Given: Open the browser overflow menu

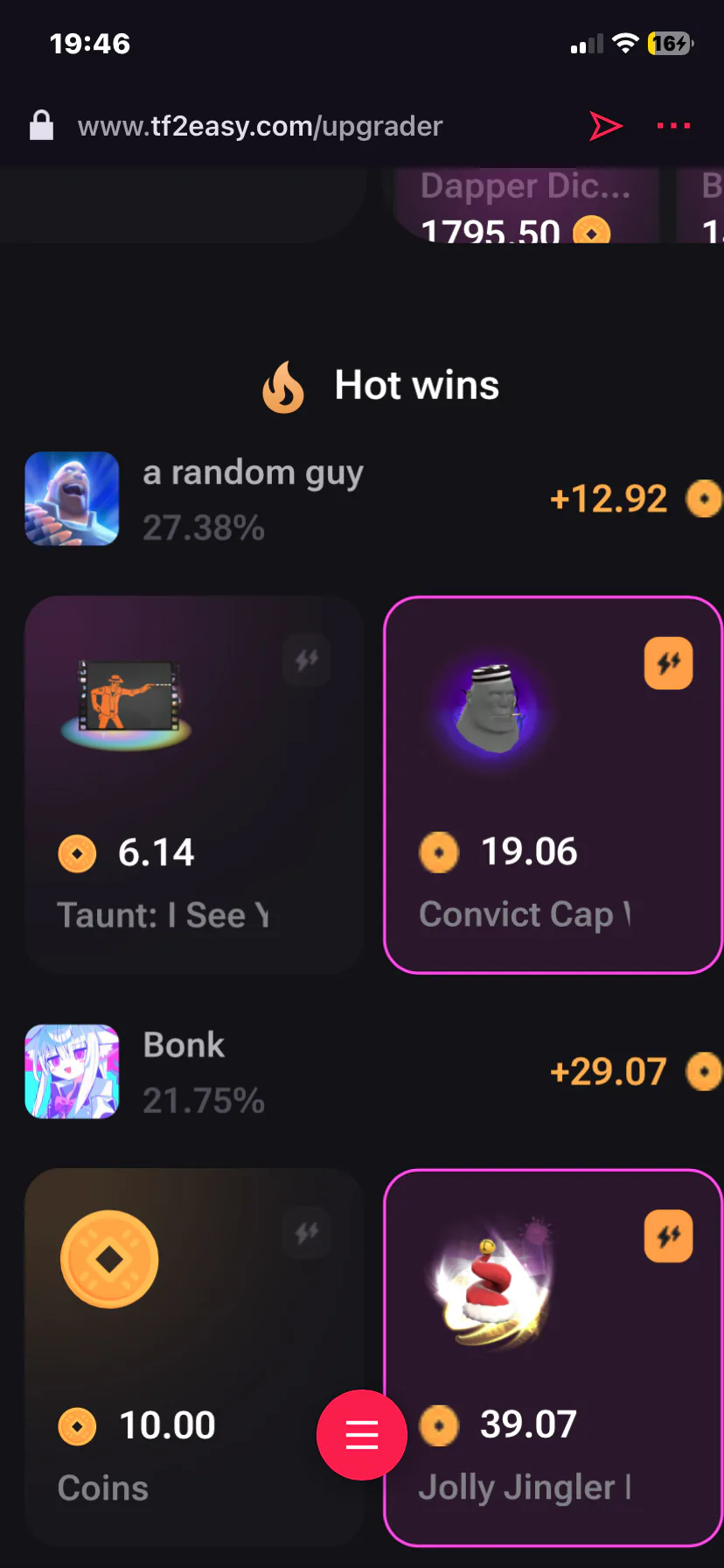Looking at the screenshot, I should coord(673,126).
